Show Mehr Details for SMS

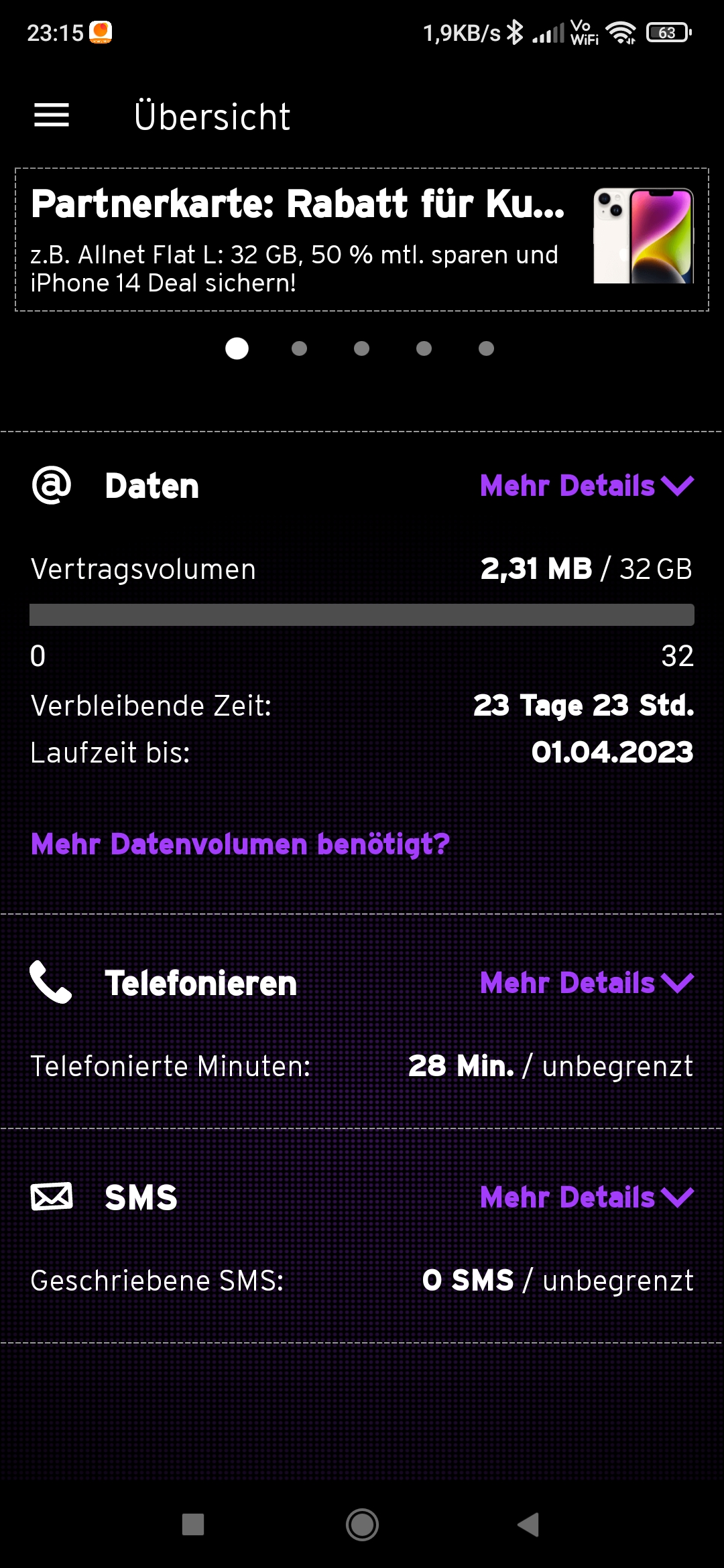(587, 1197)
